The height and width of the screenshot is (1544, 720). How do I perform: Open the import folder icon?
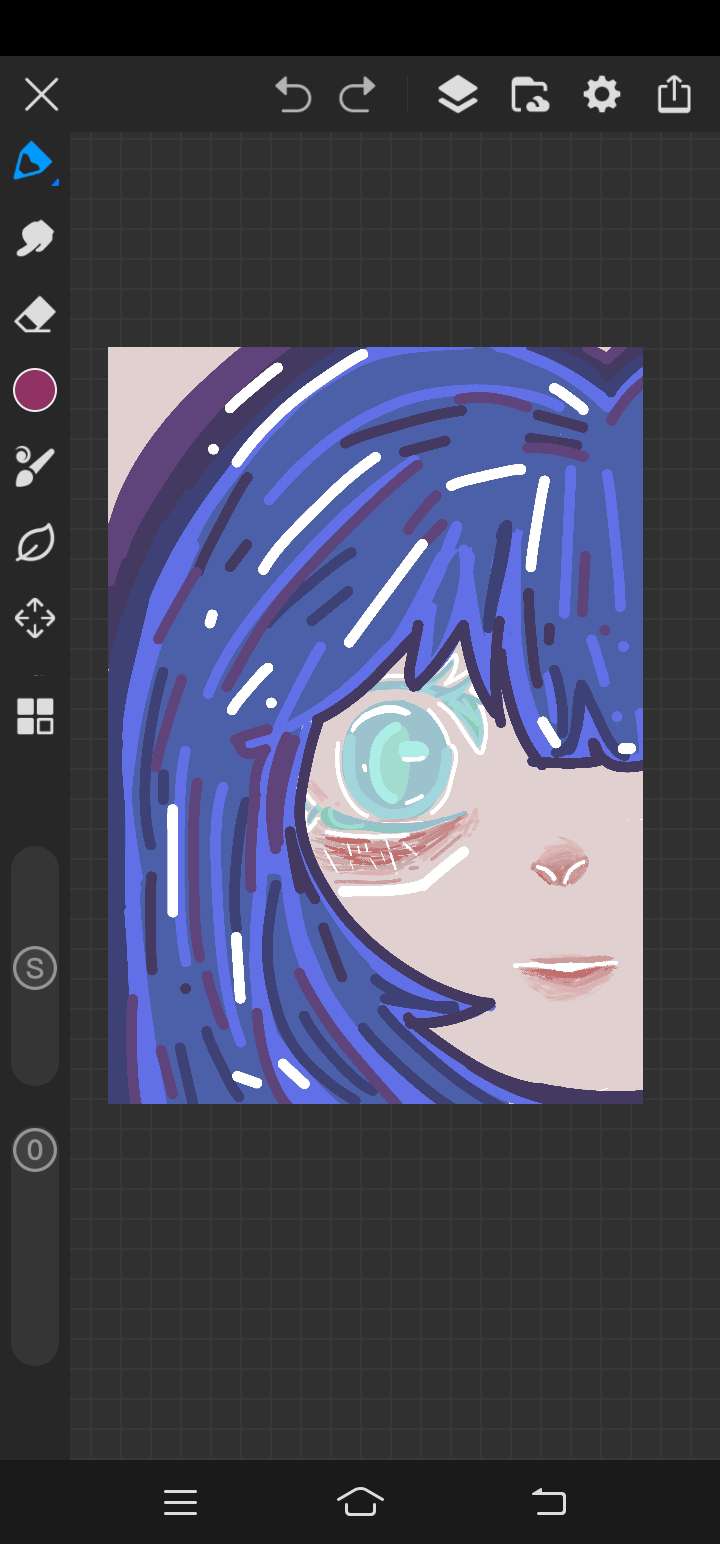pos(530,95)
